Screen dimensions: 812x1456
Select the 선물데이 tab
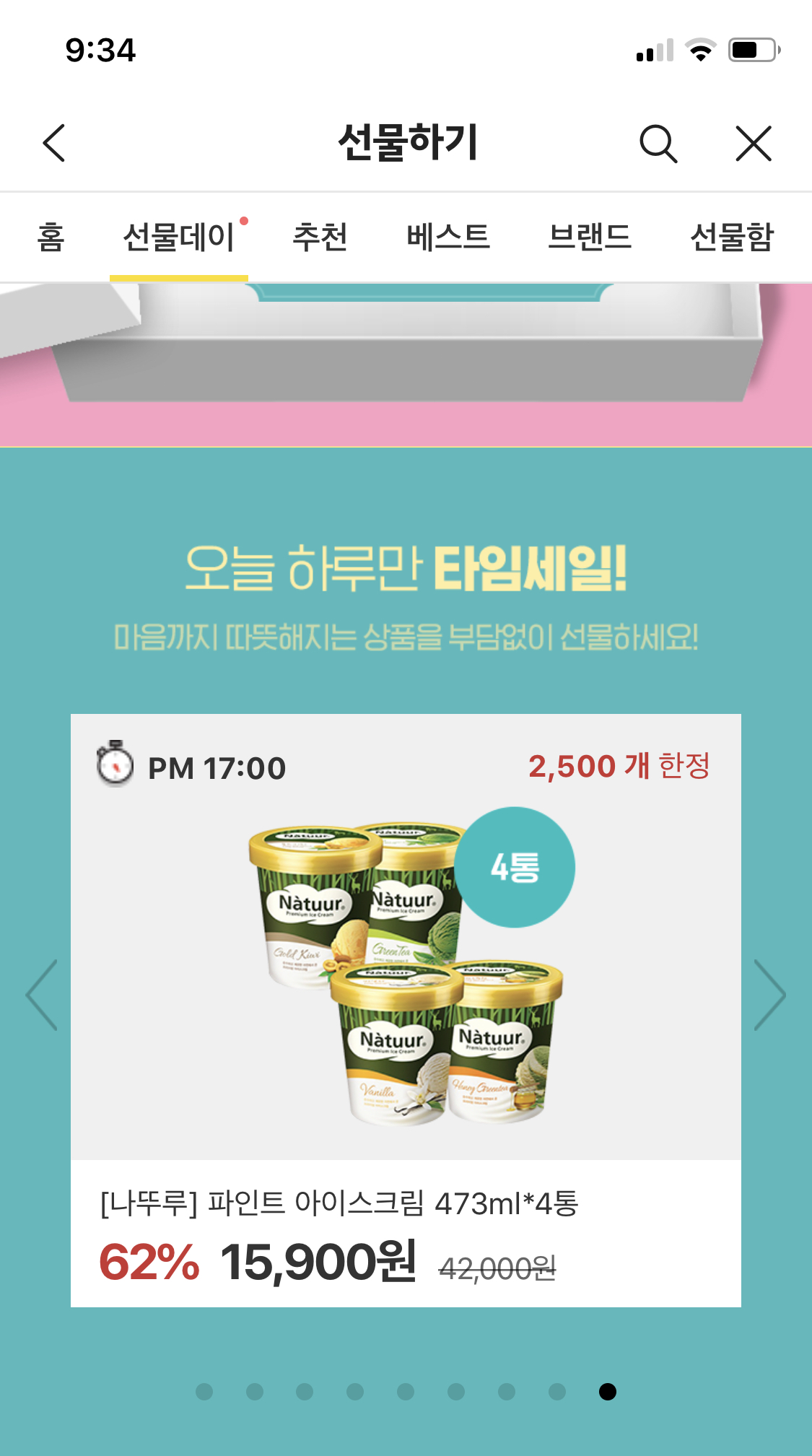click(178, 237)
